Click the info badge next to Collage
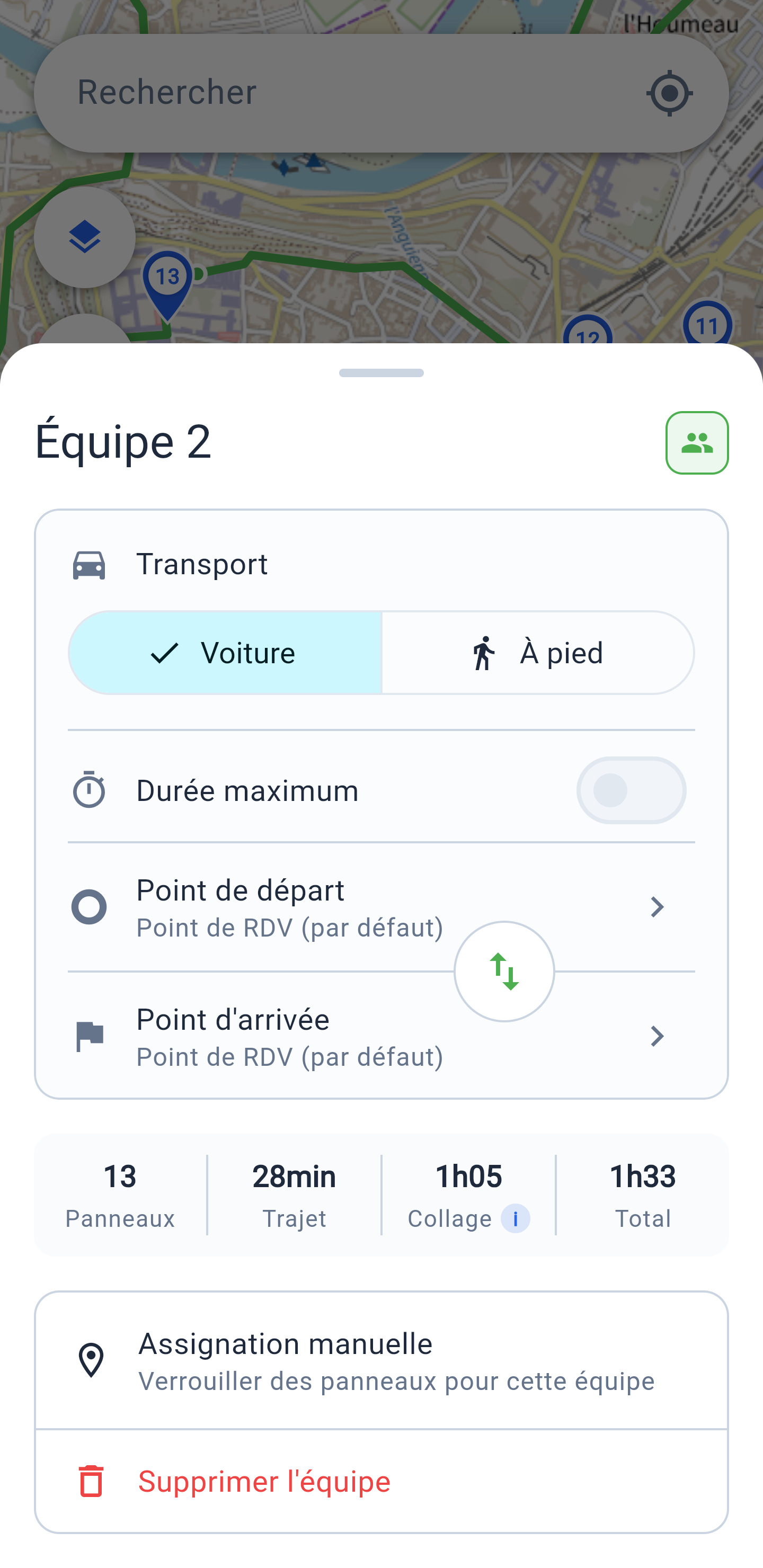 [517, 1218]
